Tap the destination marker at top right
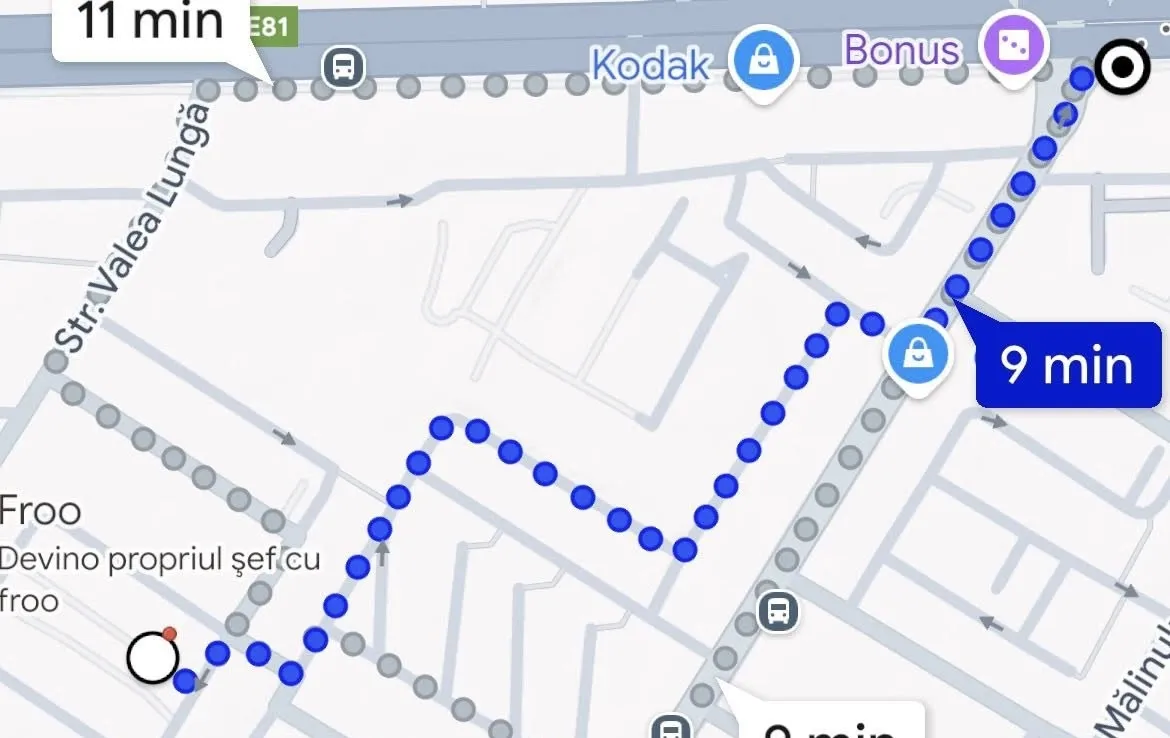The height and width of the screenshot is (738, 1170). (x=1121, y=68)
